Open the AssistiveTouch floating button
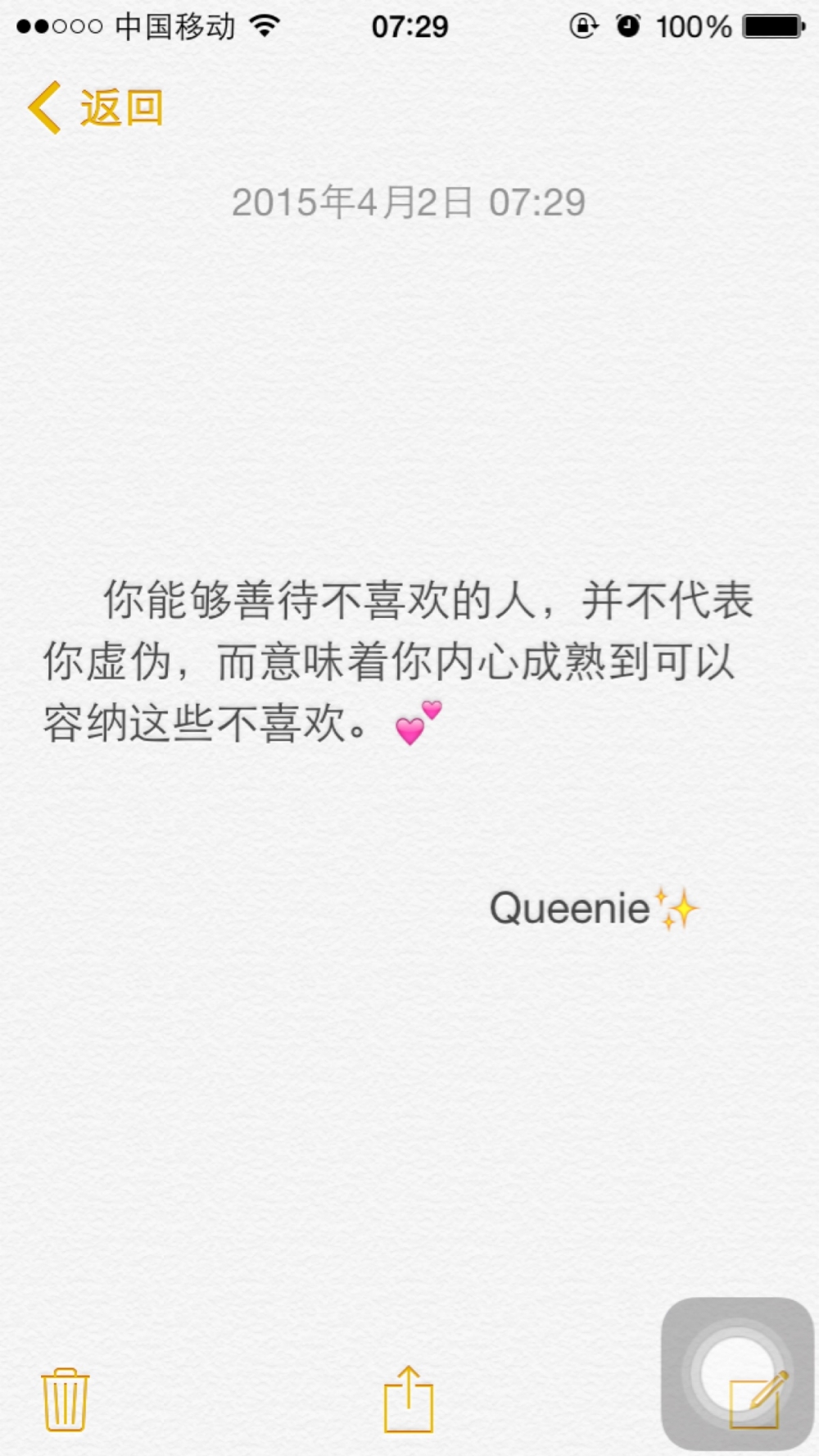Image resolution: width=819 pixels, height=1456 pixels. point(737,1372)
